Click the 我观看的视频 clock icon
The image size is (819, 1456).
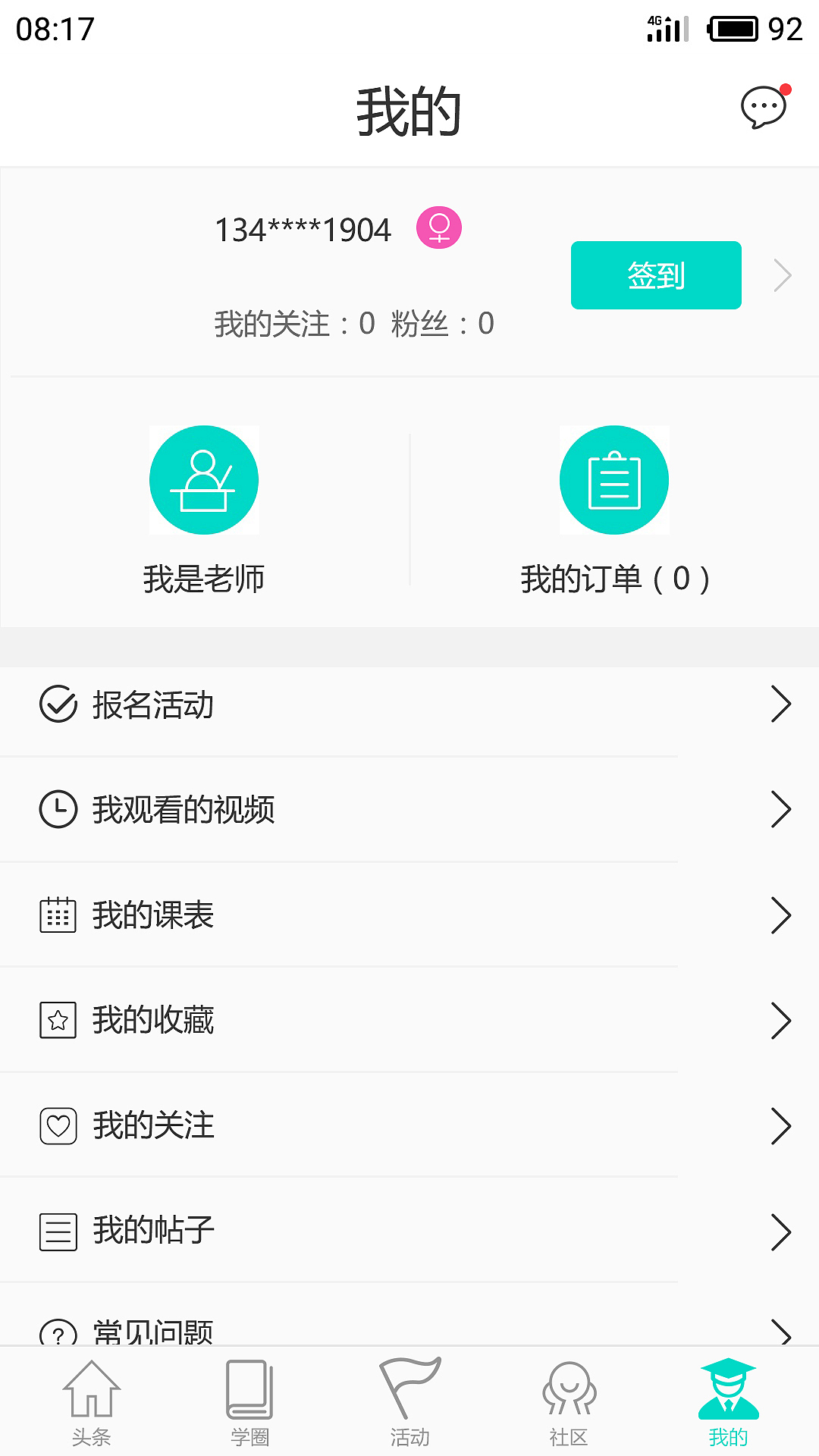[57, 809]
